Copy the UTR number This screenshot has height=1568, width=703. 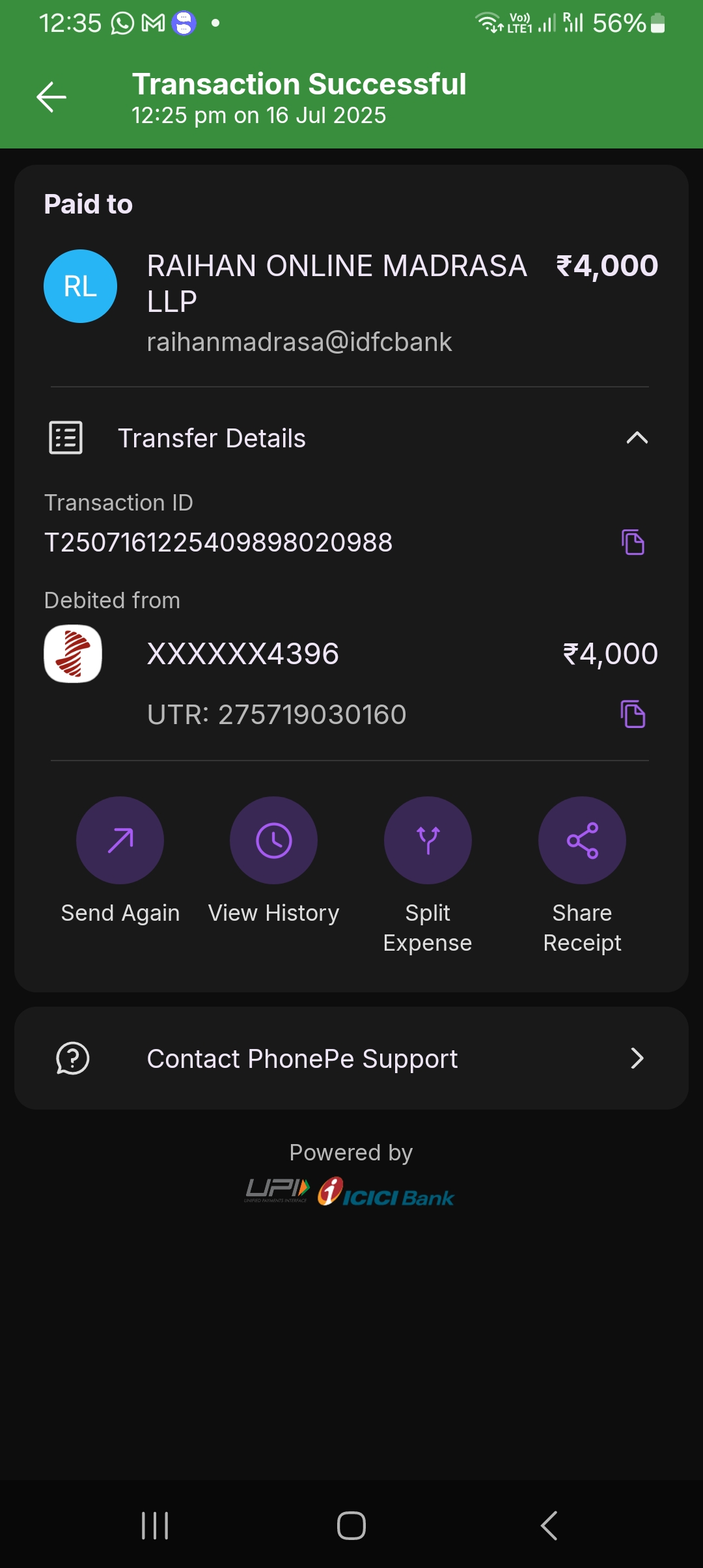coord(633,714)
